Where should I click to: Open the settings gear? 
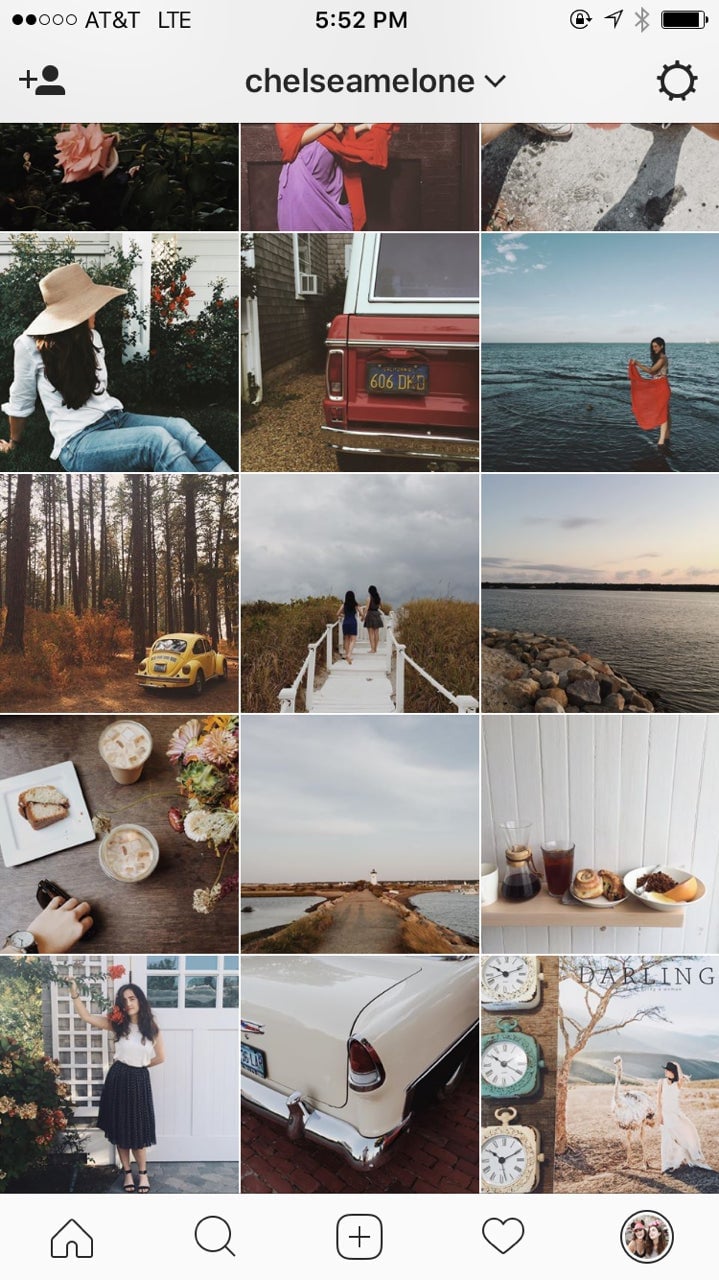click(x=676, y=81)
